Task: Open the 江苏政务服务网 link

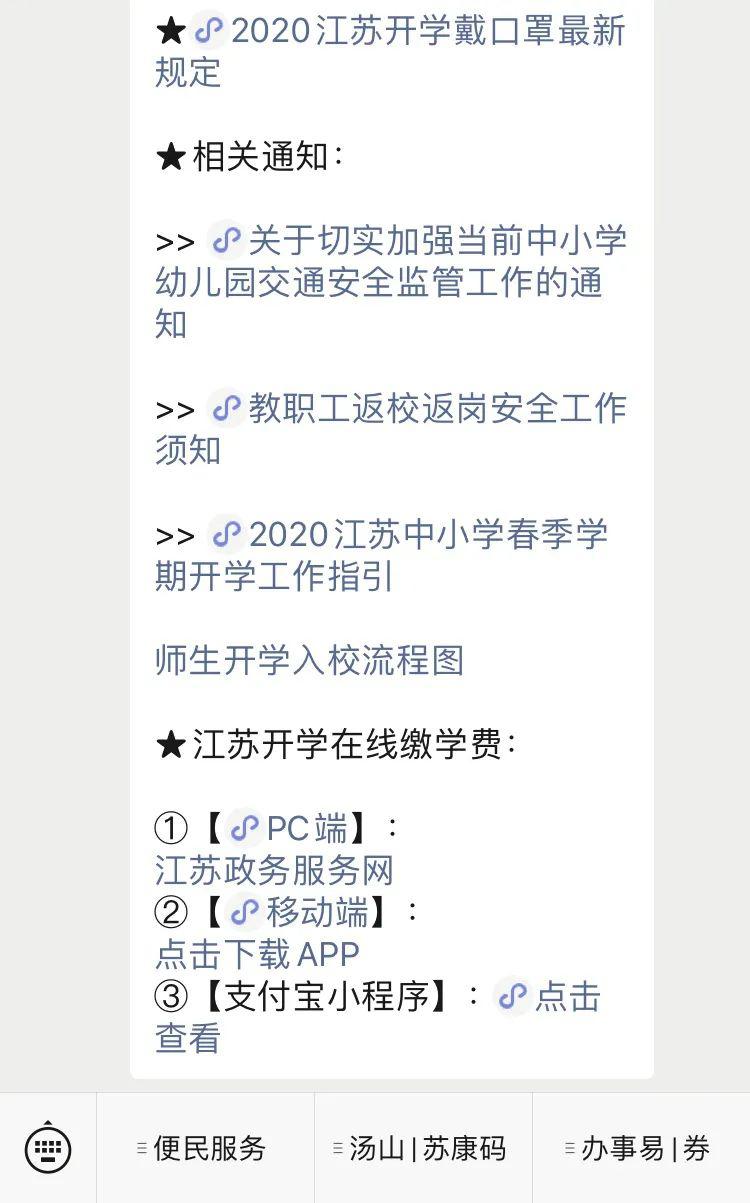Action: 274,870
